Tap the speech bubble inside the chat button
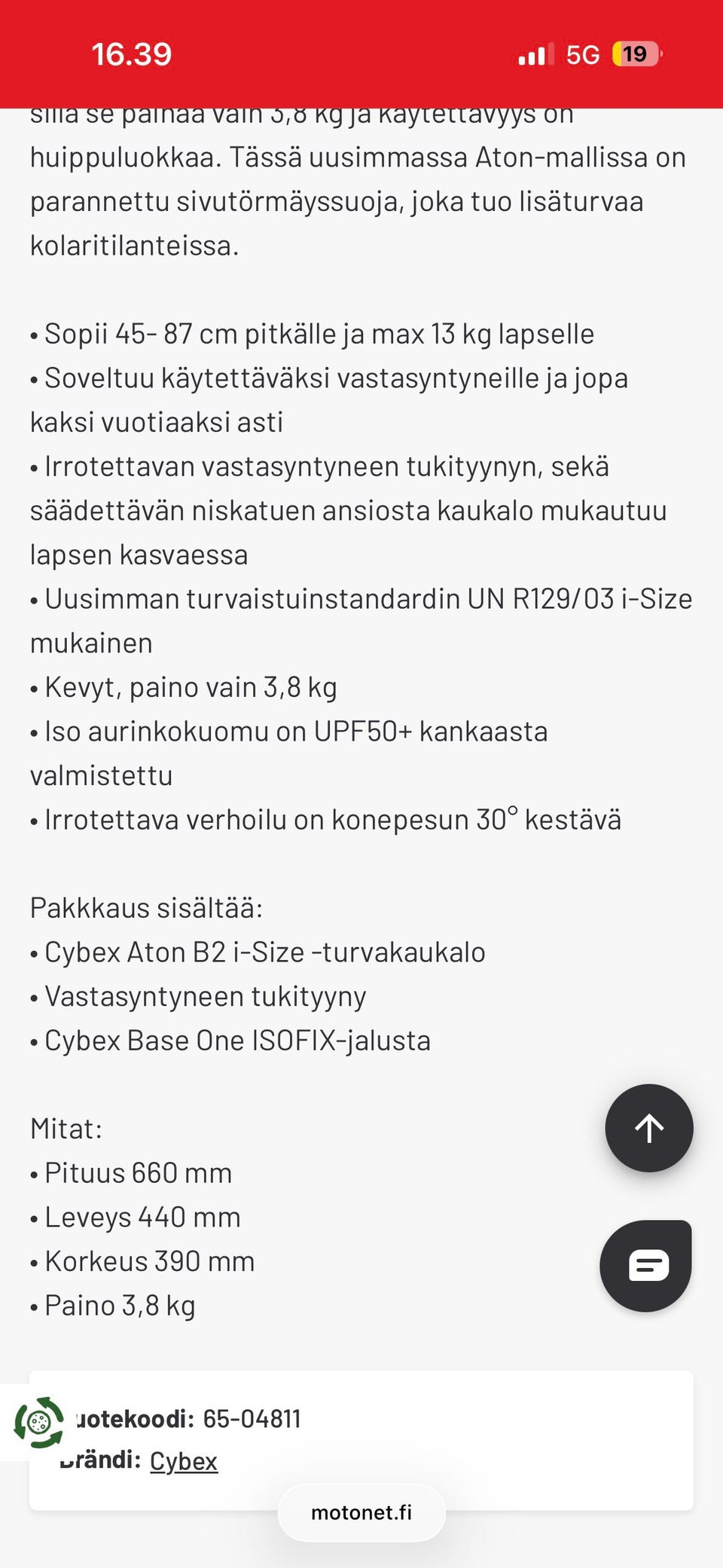 pyautogui.click(x=648, y=1264)
